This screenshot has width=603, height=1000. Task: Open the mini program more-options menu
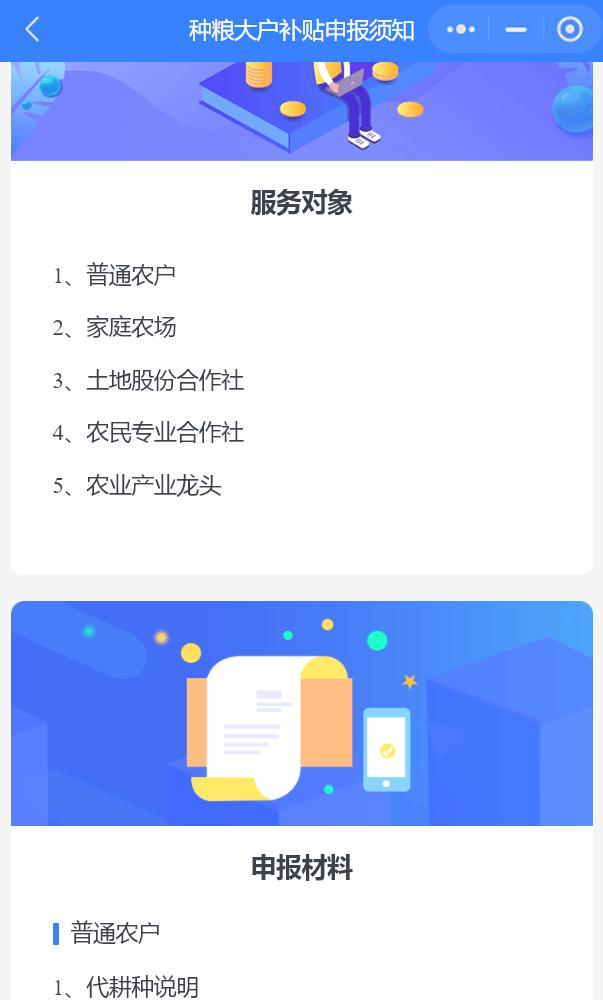click(x=461, y=30)
